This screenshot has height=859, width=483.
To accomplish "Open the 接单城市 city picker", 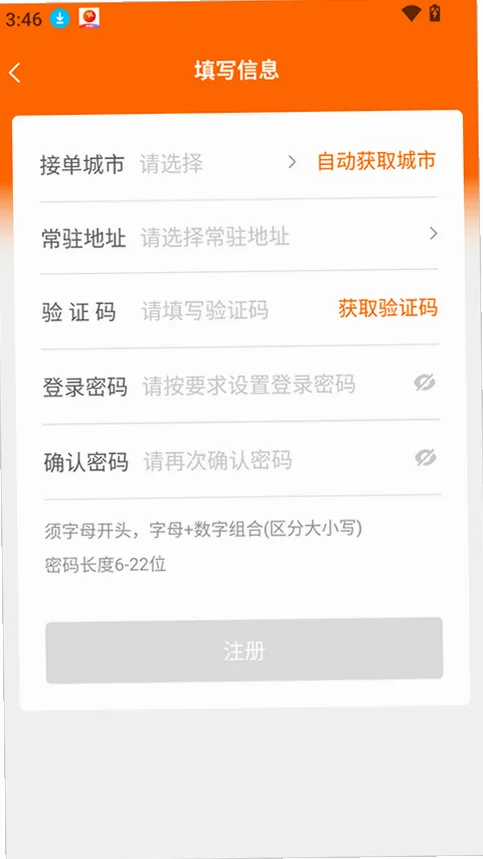I will click(x=218, y=163).
